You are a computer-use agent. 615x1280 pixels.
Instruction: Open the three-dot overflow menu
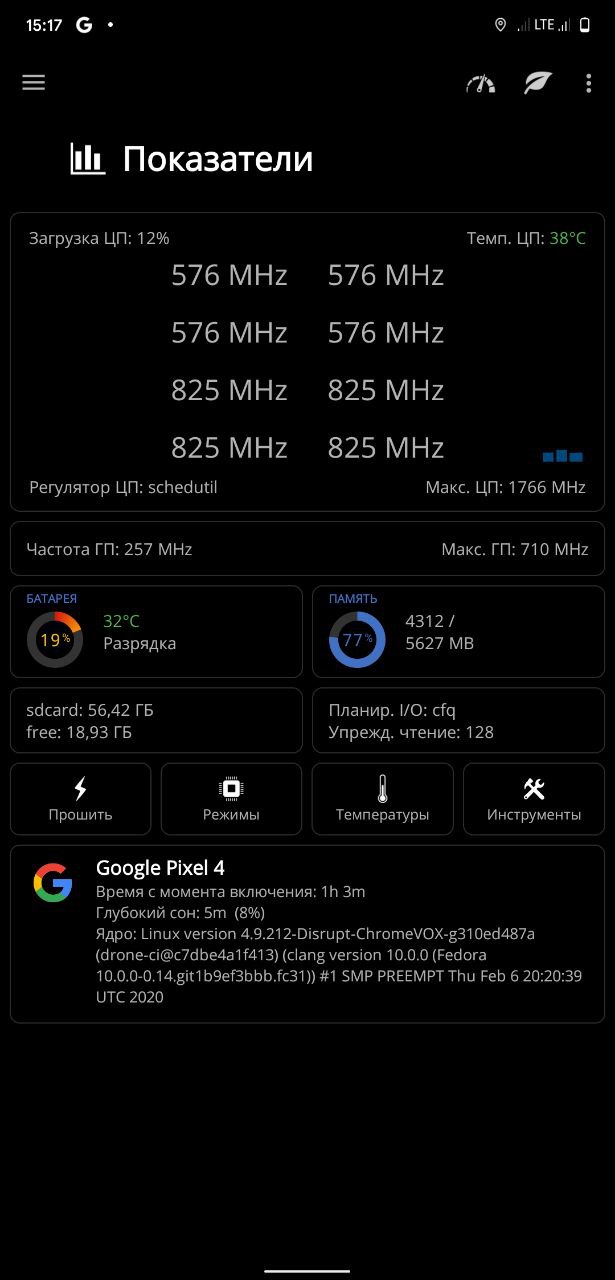[x=589, y=83]
